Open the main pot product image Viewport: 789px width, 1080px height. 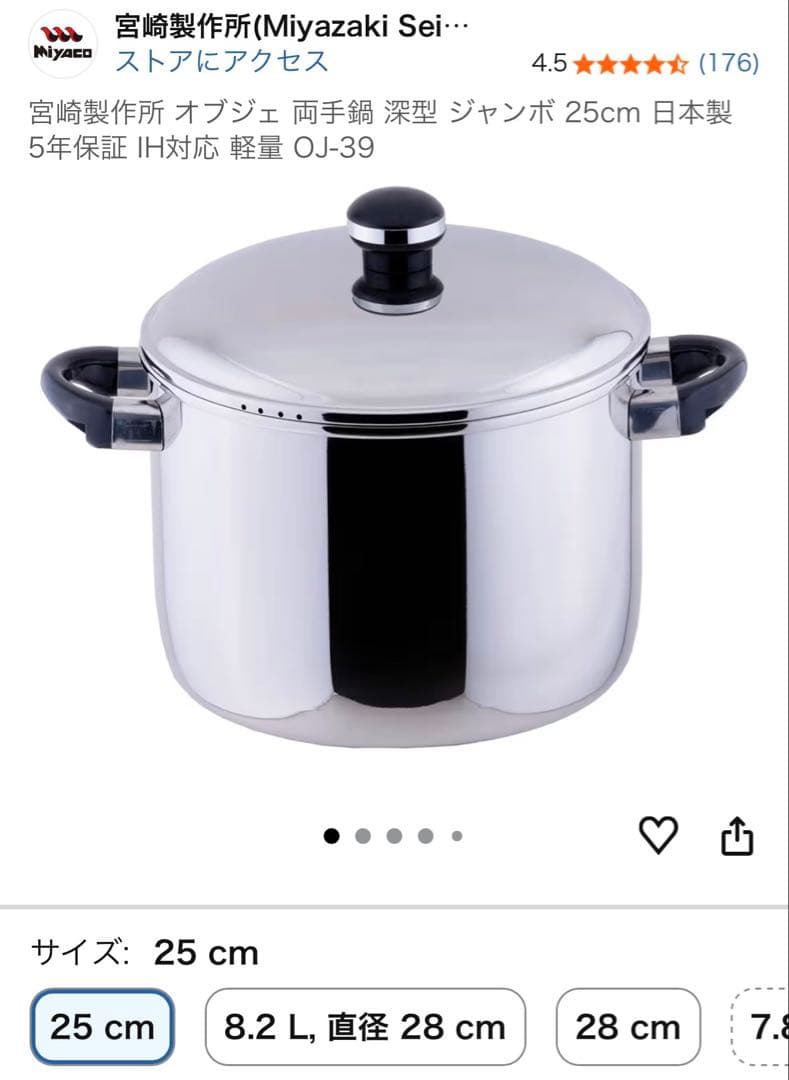[x=394, y=470]
